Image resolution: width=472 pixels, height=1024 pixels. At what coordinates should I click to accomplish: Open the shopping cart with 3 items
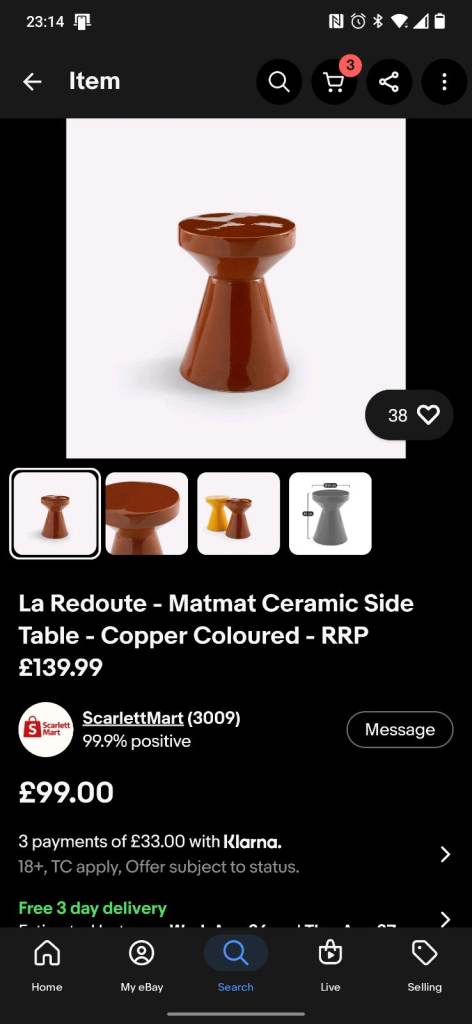(334, 82)
